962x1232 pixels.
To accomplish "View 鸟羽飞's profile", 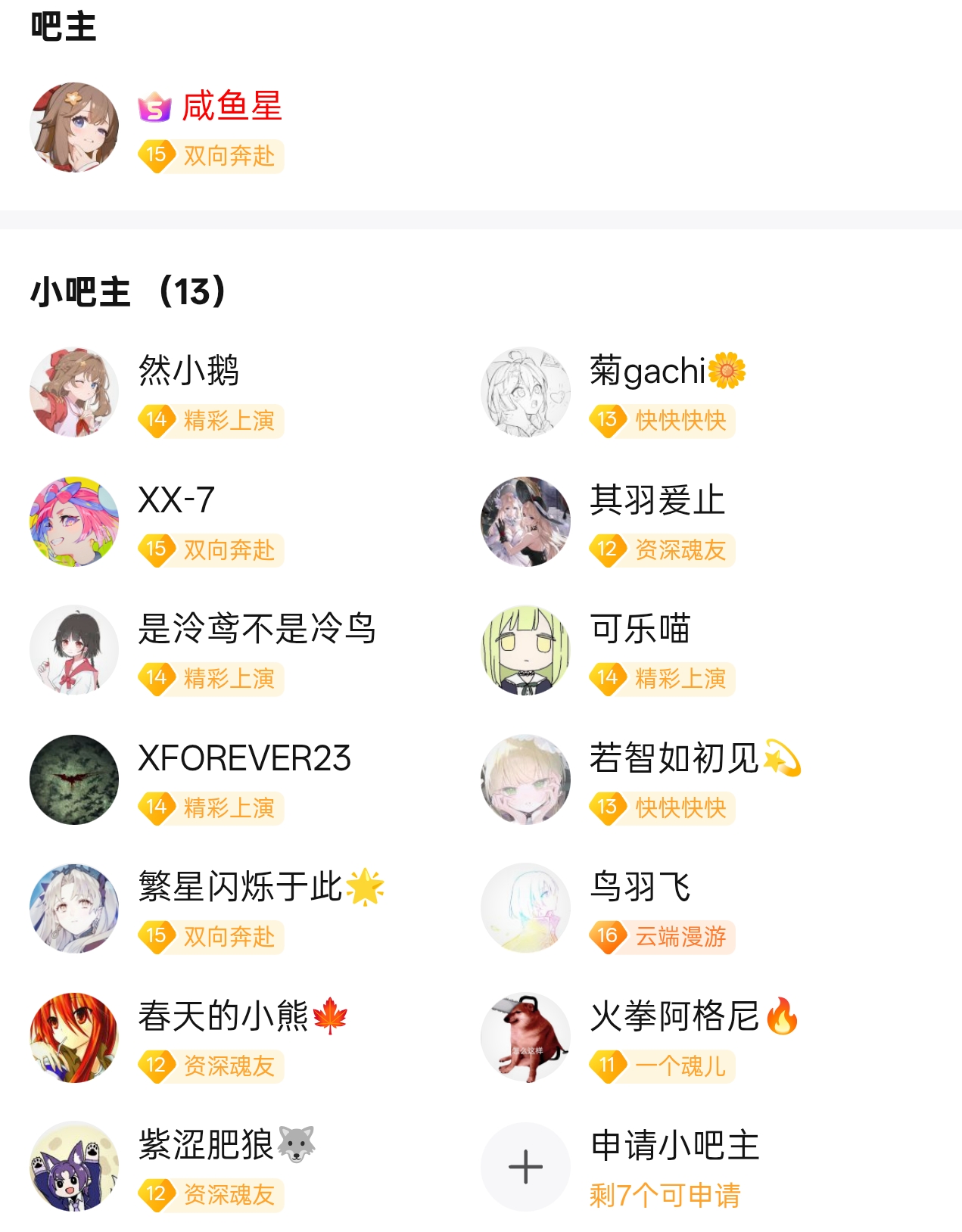I will (x=640, y=887).
